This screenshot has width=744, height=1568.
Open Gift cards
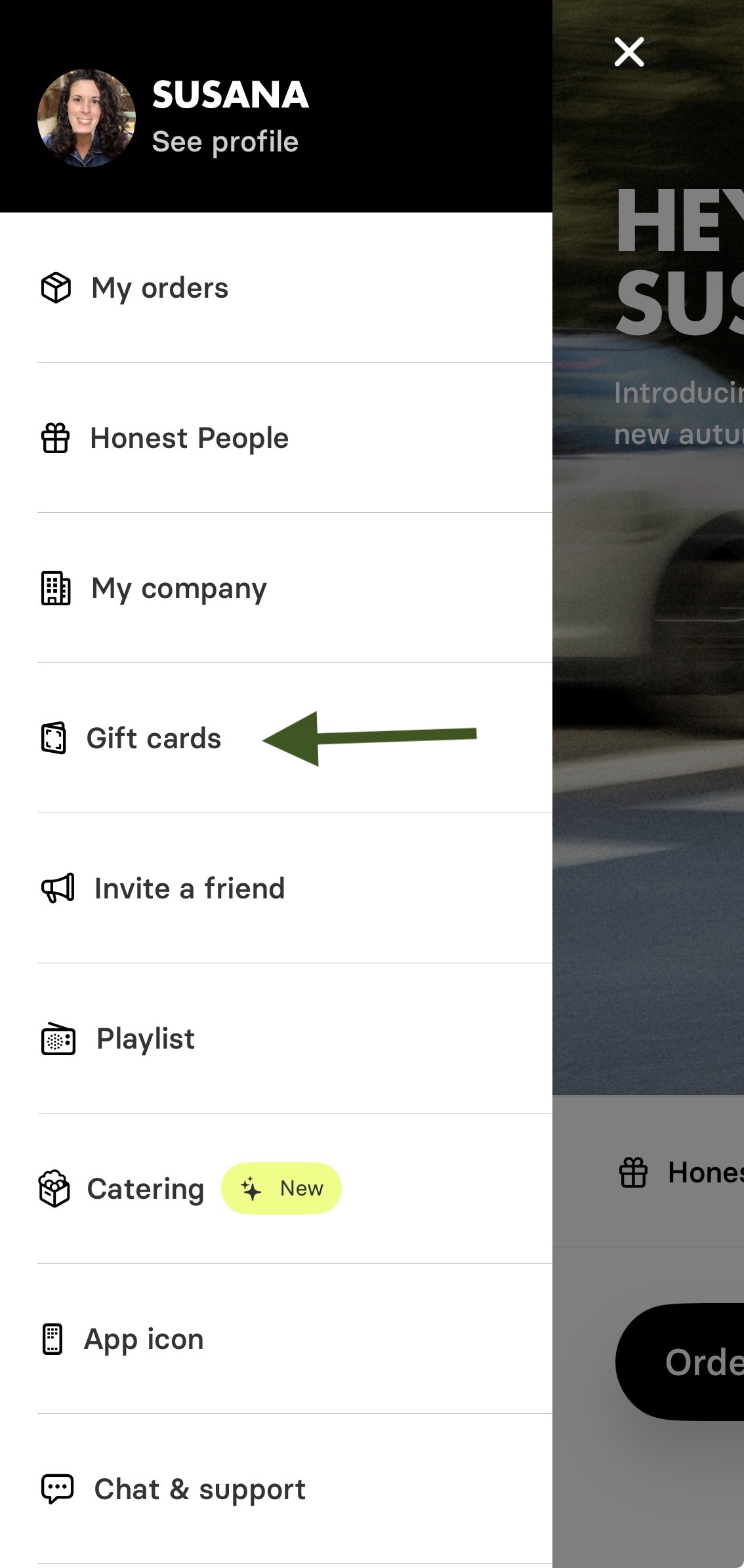tap(154, 738)
